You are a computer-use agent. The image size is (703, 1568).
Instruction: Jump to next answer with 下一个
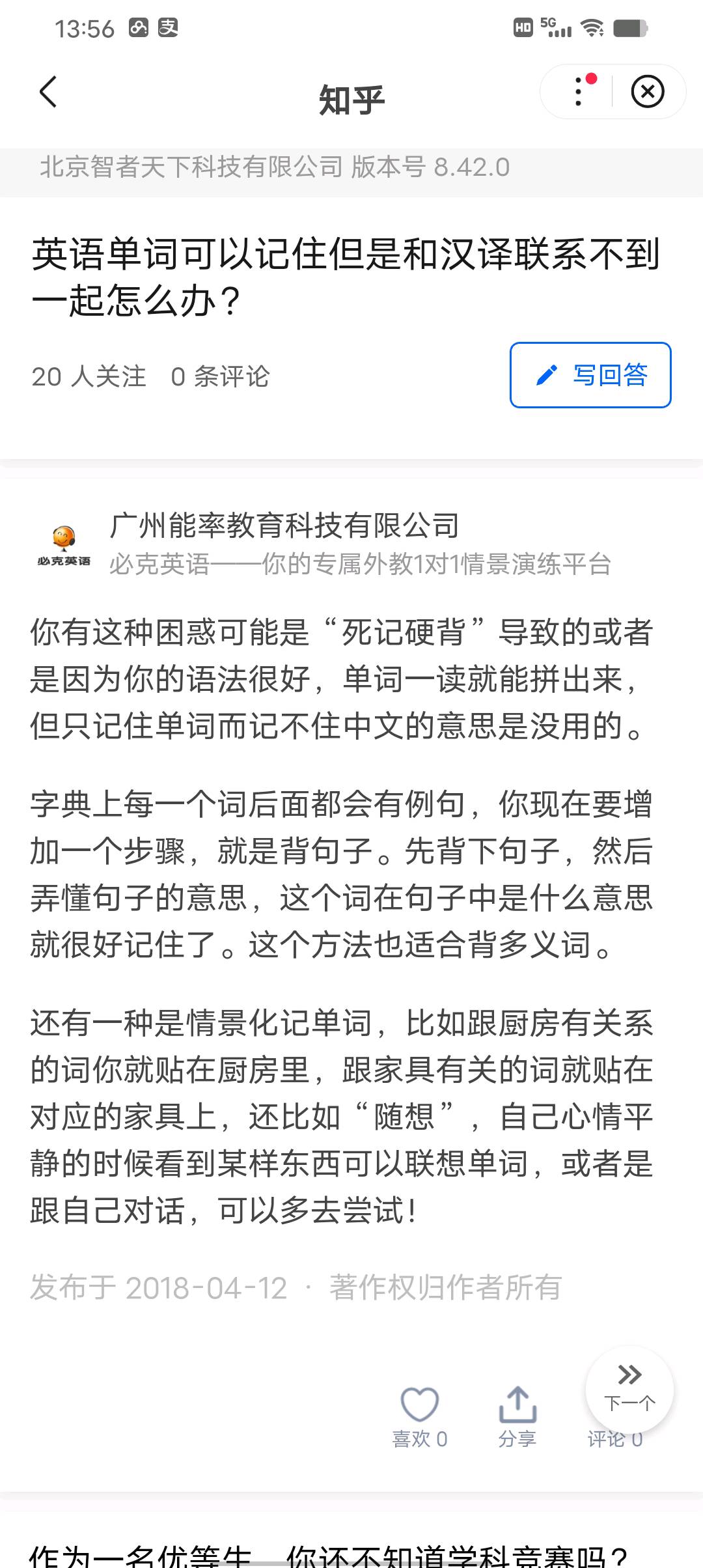(629, 1389)
